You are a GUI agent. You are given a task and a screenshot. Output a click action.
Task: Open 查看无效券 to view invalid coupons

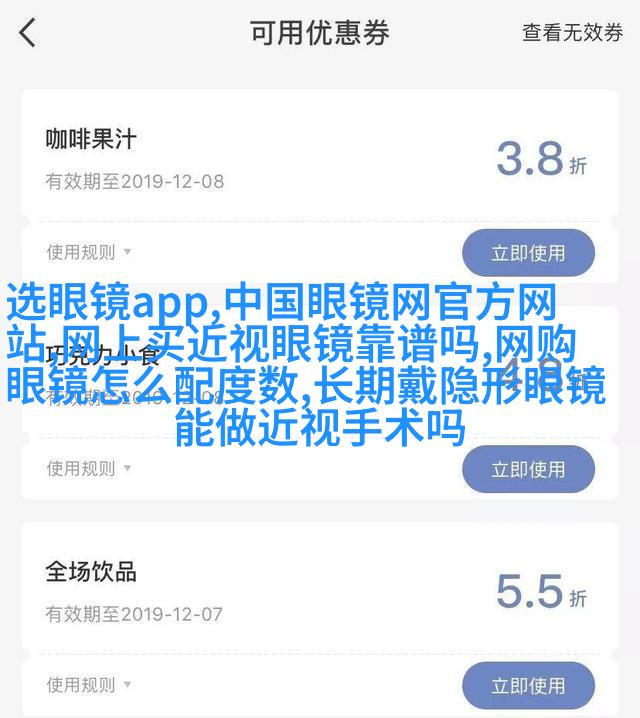click(x=572, y=33)
